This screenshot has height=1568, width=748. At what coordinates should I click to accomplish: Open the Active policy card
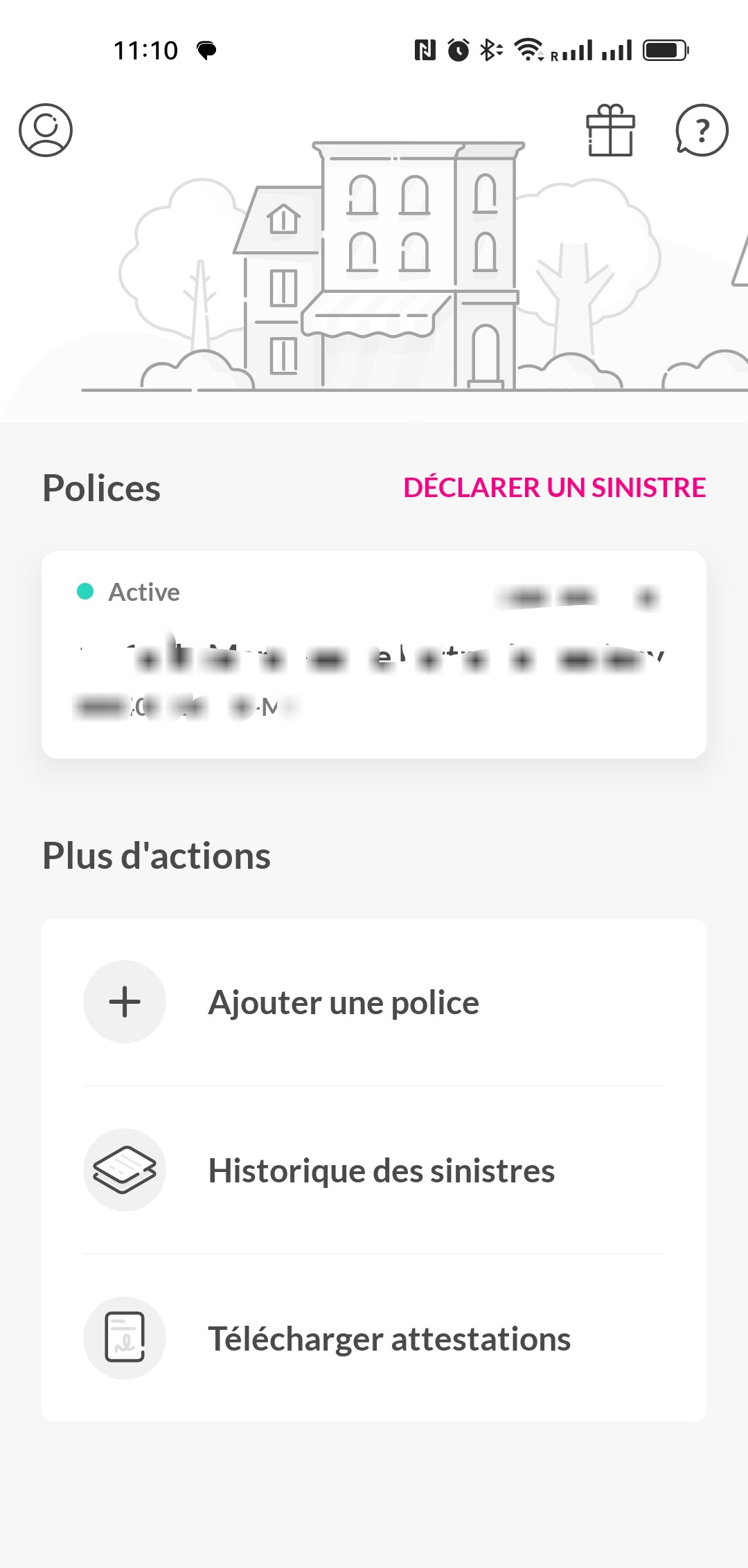click(374, 654)
